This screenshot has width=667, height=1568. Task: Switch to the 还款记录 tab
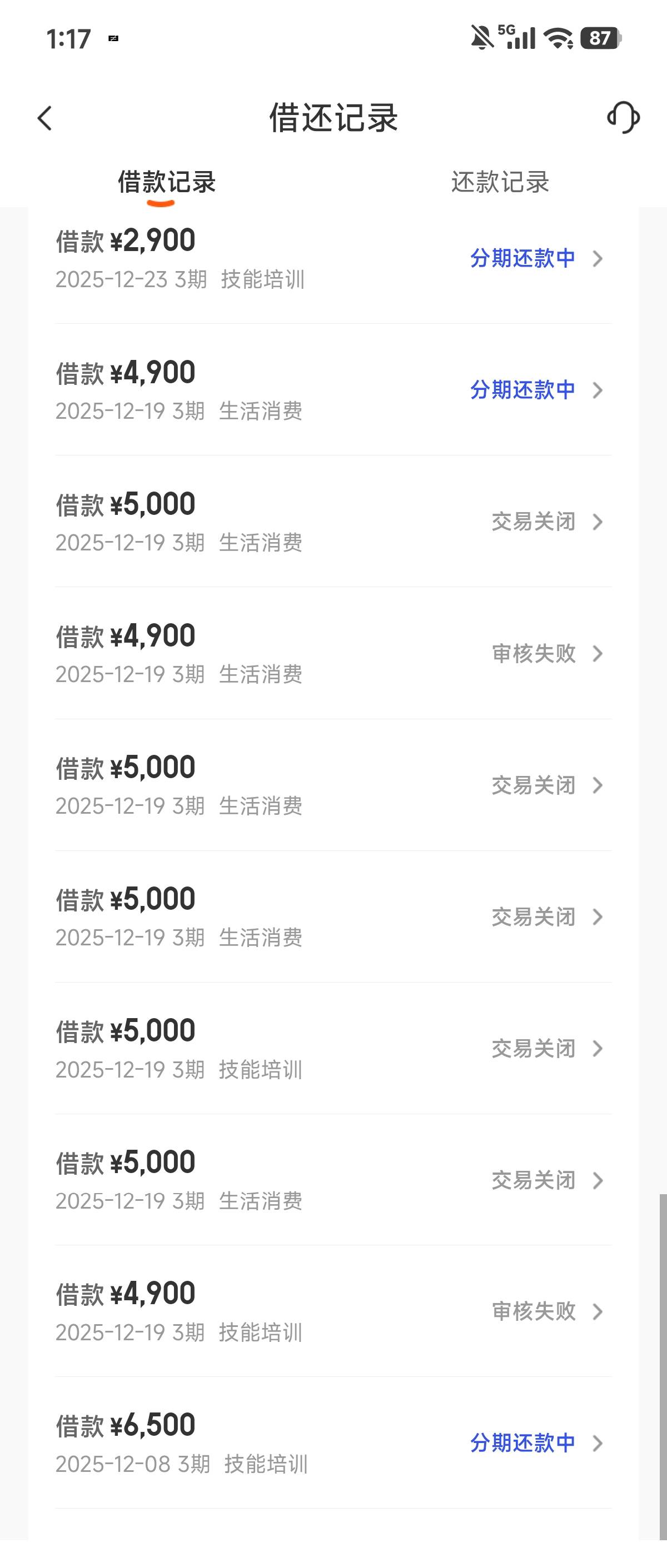[500, 182]
